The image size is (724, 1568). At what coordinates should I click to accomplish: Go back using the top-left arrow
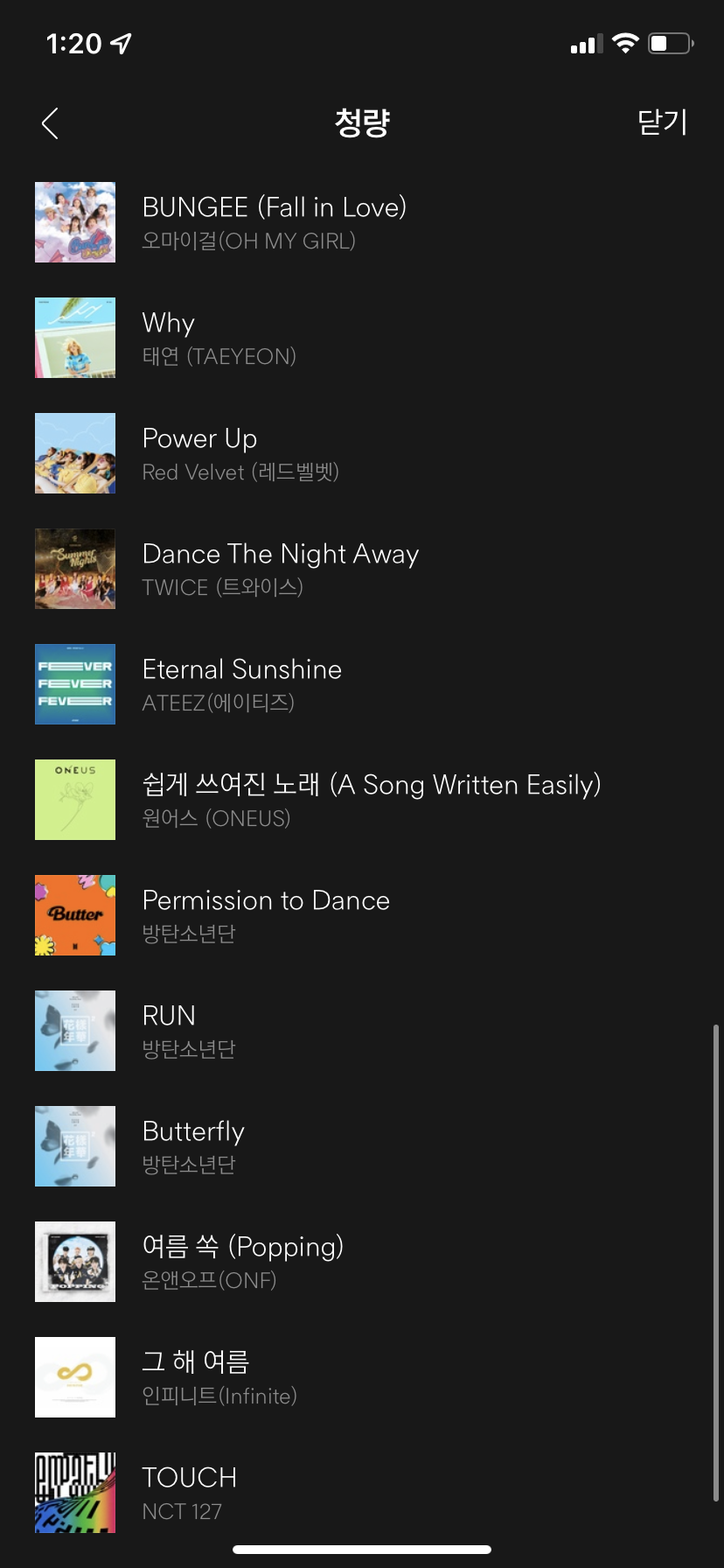click(x=50, y=123)
